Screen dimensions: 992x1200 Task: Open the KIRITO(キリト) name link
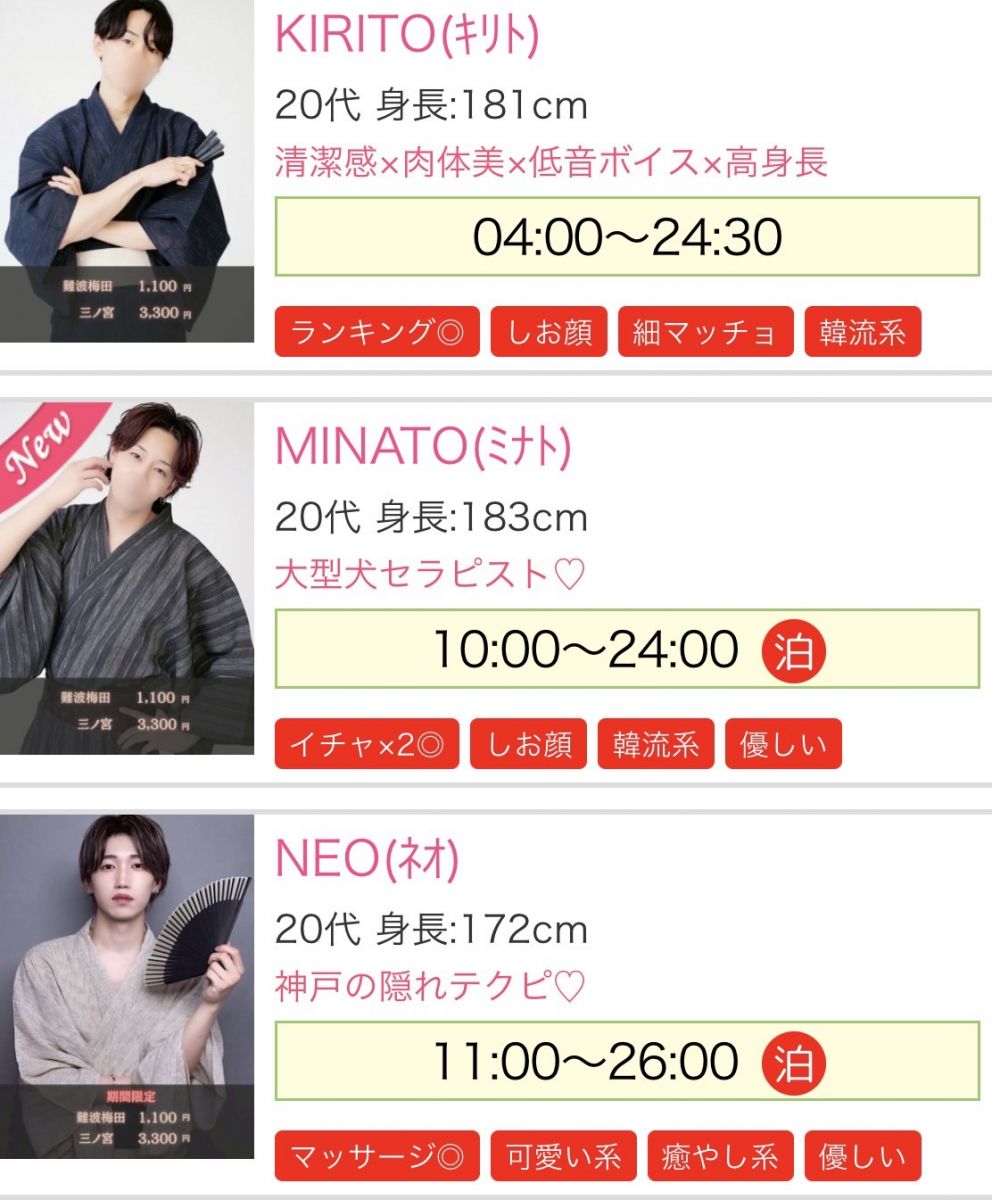point(407,36)
